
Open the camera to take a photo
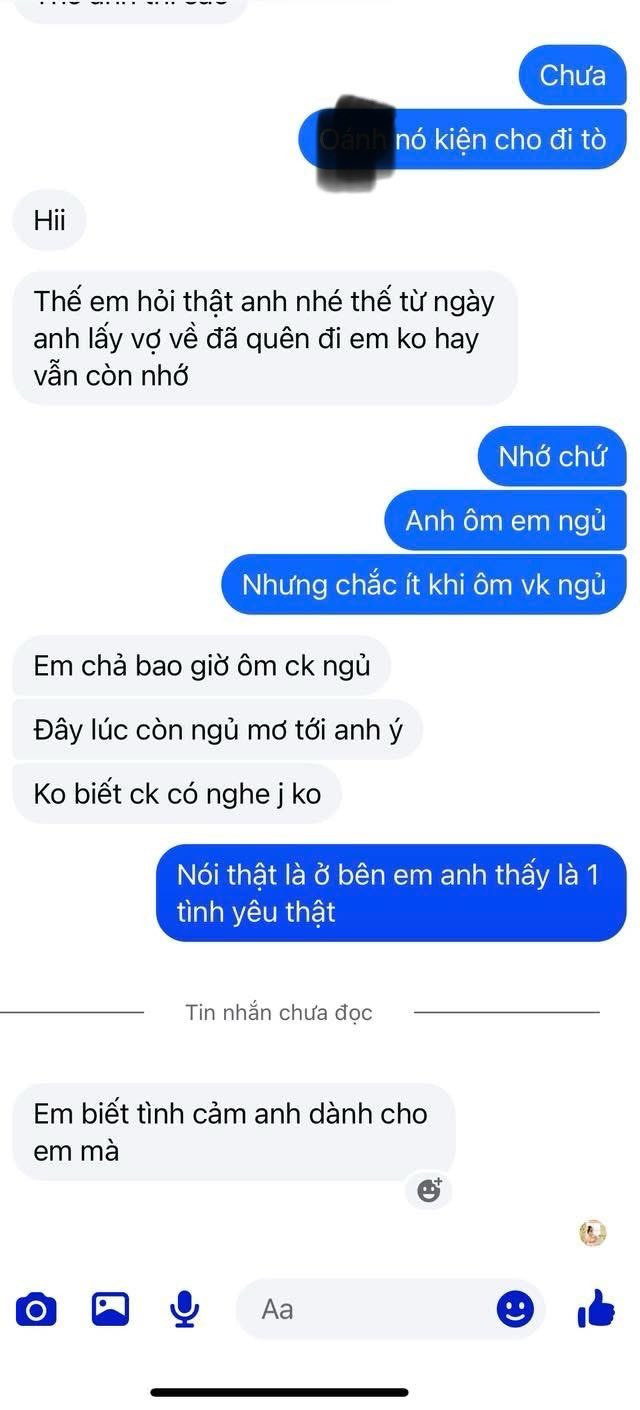pyautogui.click(x=36, y=1309)
